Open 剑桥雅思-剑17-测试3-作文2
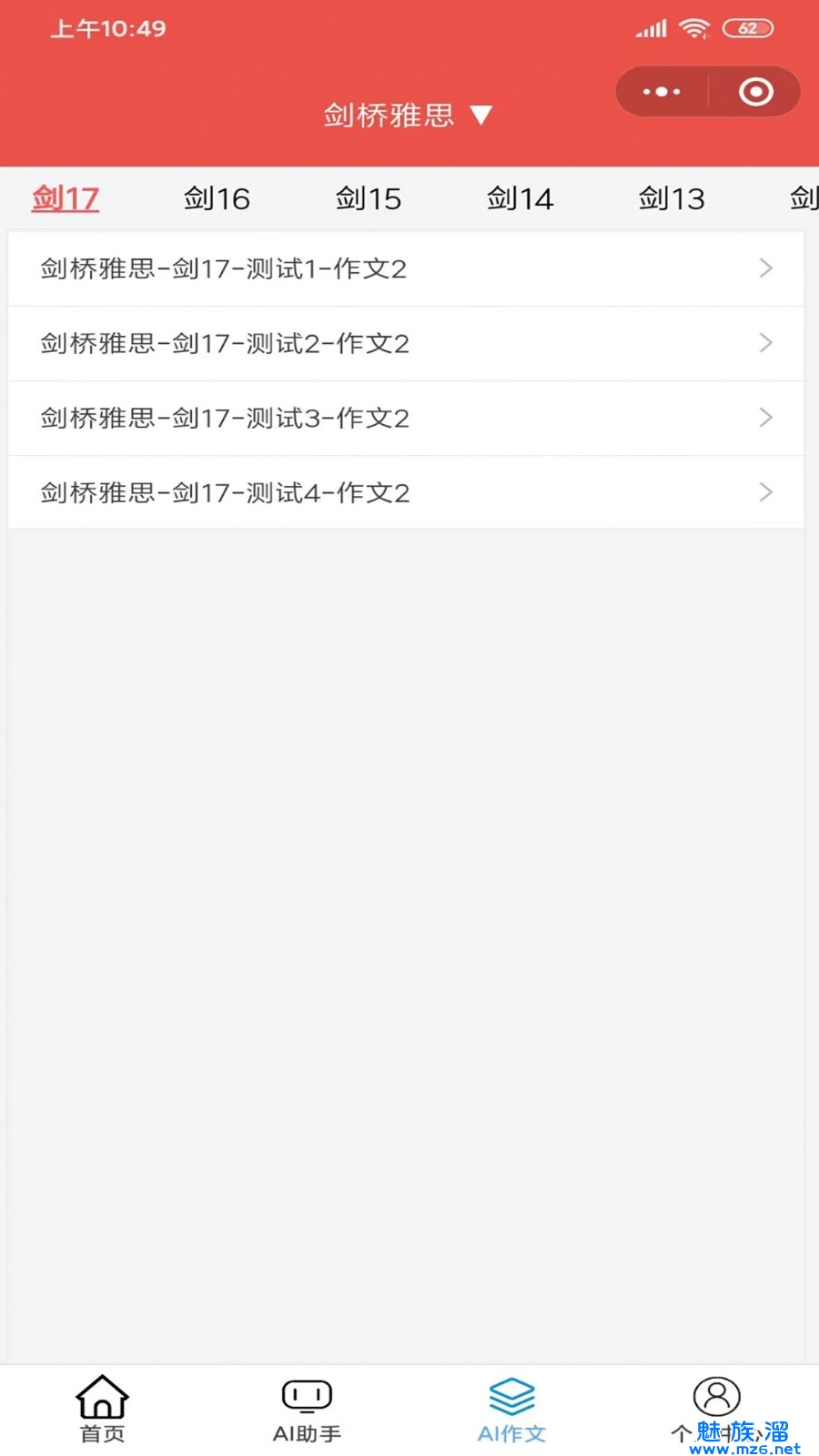 [406, 418]
